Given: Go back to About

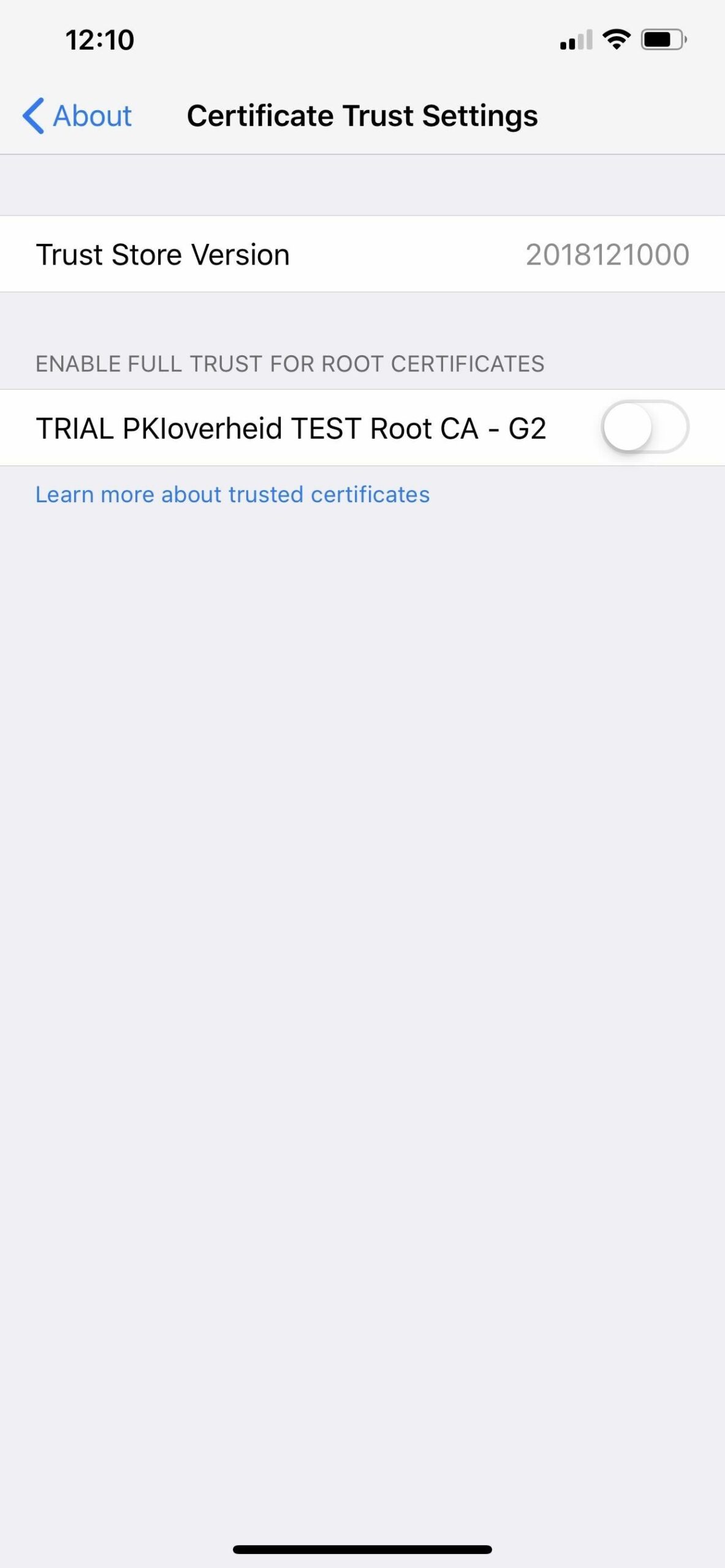Looking at the screenshot, I should point(78,116).
